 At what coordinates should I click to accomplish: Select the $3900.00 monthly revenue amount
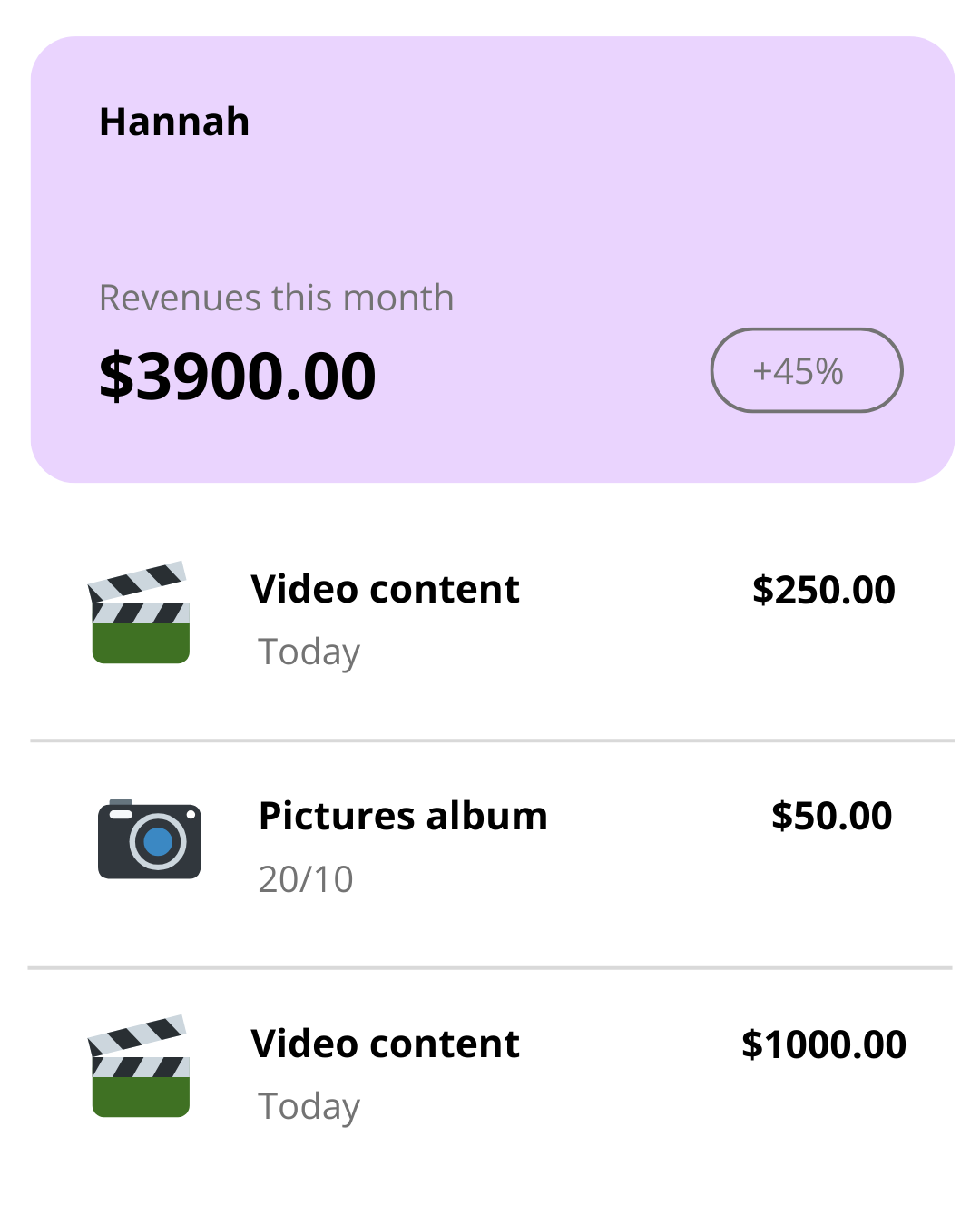pos(237,375)
